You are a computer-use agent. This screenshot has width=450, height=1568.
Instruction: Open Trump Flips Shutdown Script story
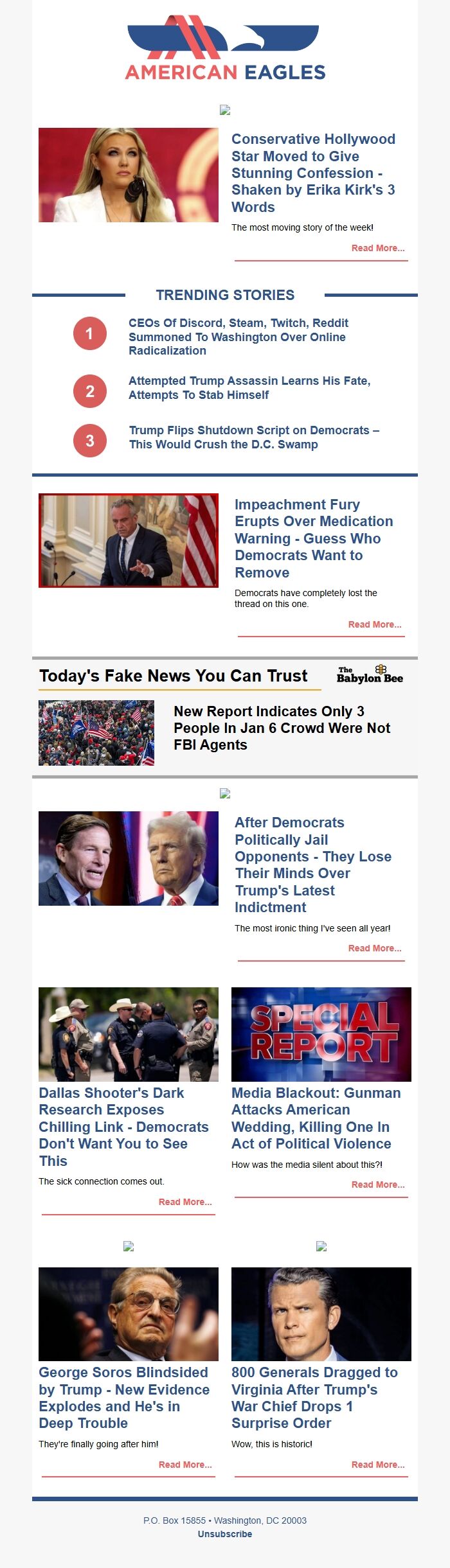pyautogui.click(x=254, y=437)
